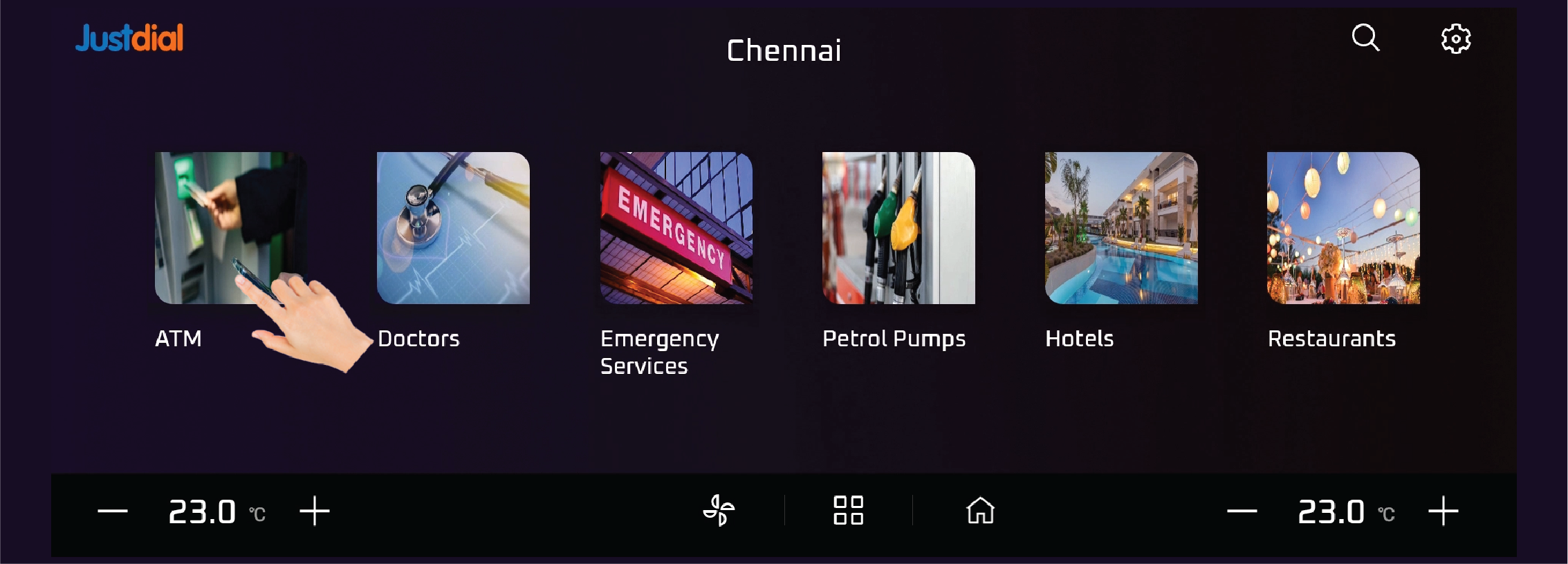Raise right zone temperature
The image size is (1568, 564).
click(x=1444, y=511)
